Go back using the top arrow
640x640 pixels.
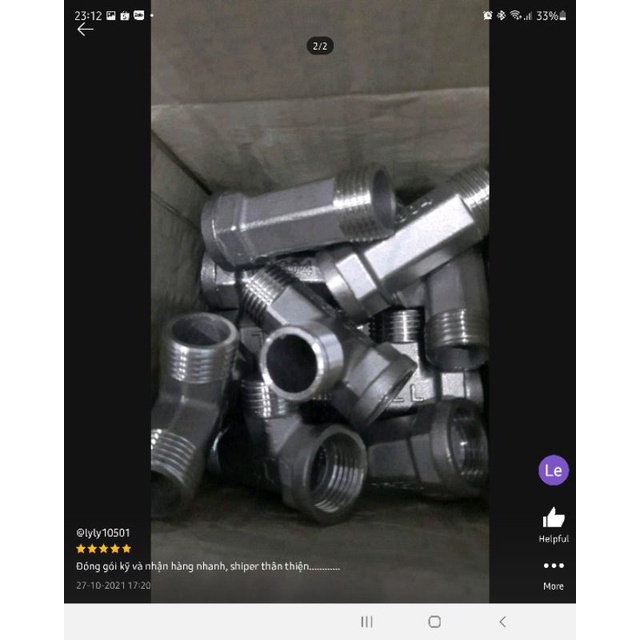(85, 30)
